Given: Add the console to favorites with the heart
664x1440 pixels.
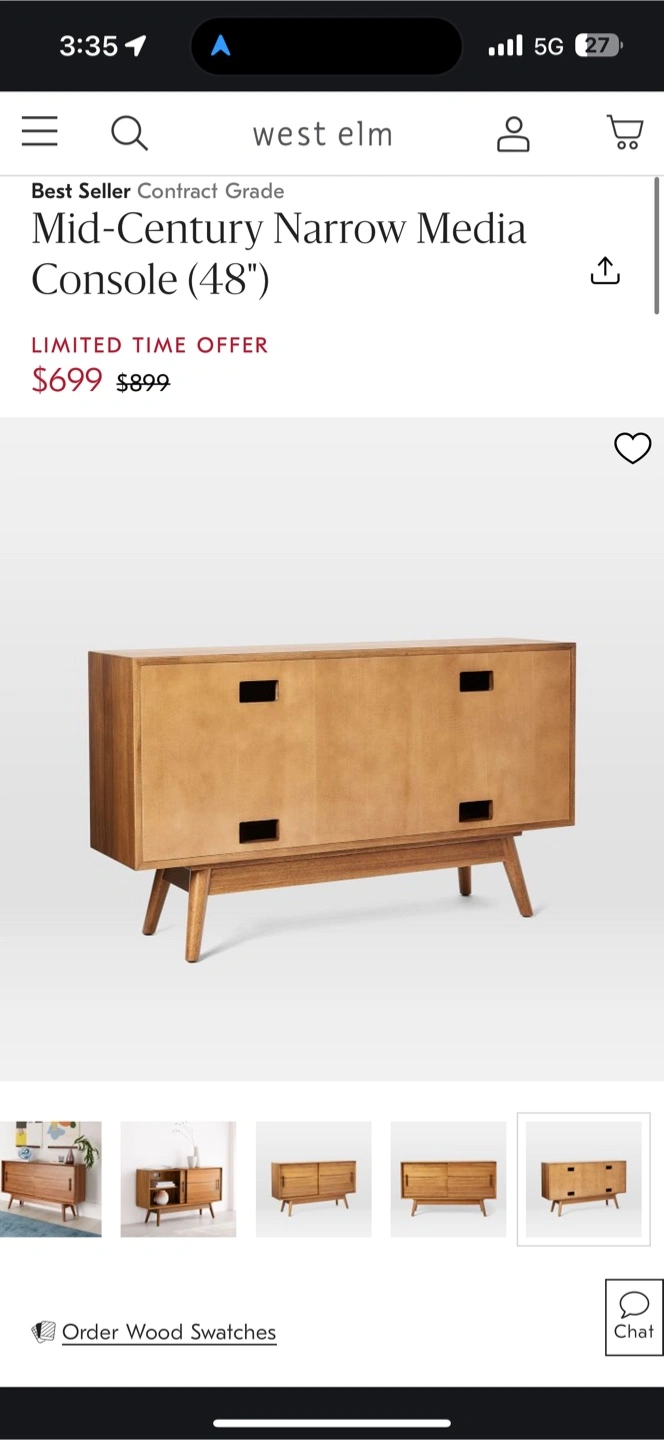Looking at the screenshot, I should coord(632,448).
